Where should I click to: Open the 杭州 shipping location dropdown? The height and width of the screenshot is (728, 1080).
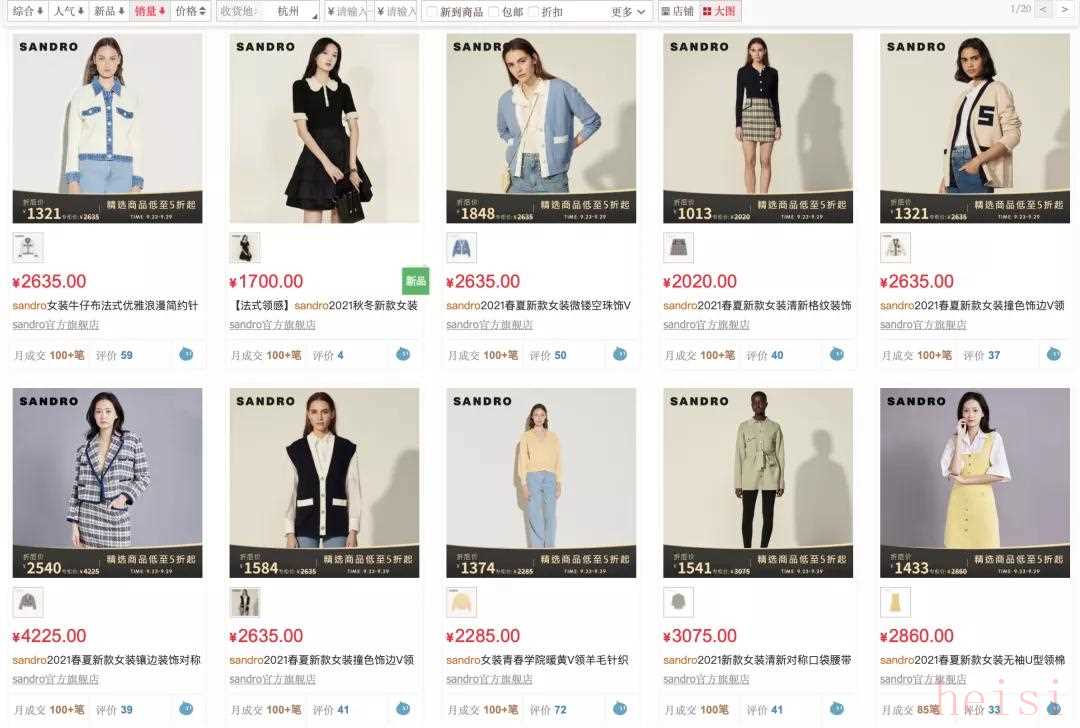click(x=295, y=12)
